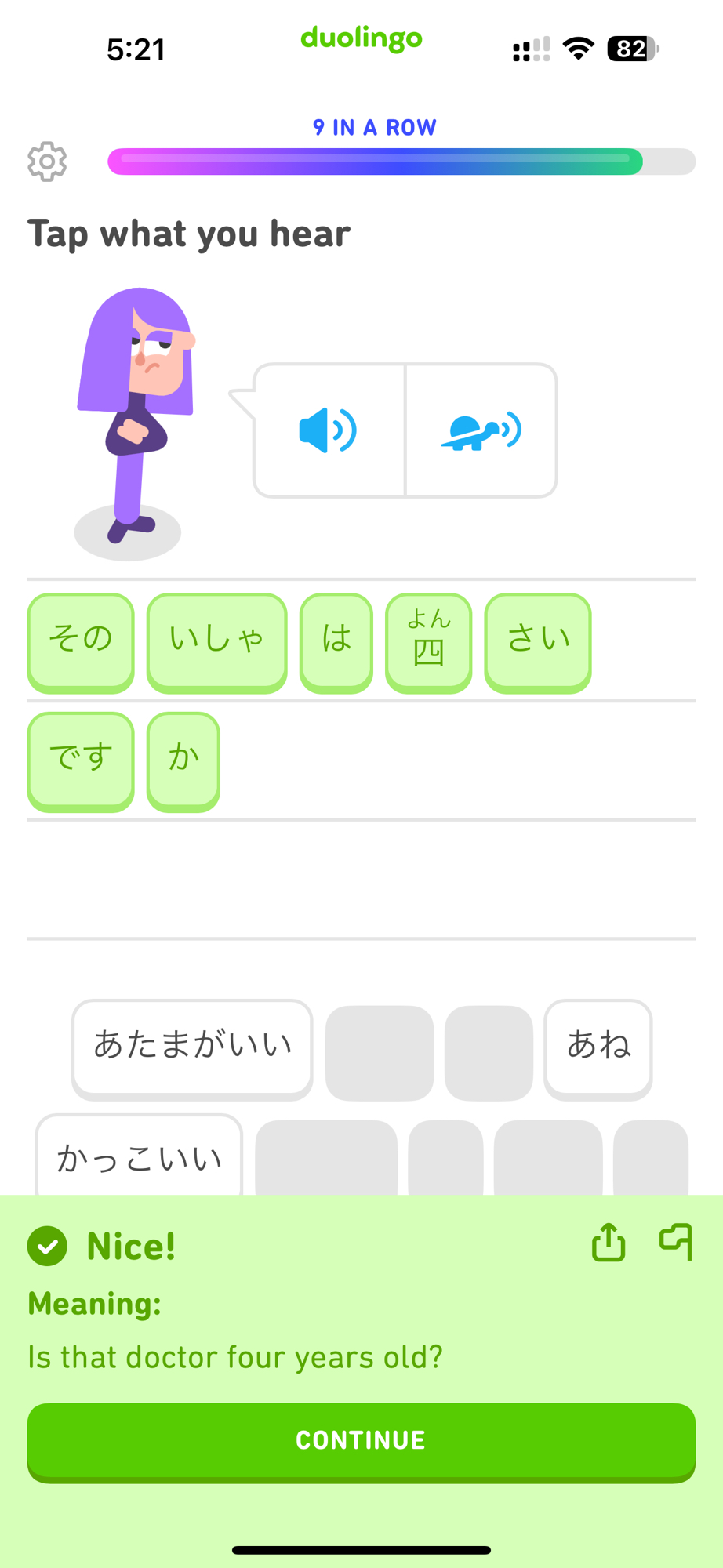Select the です word tile

81,759
